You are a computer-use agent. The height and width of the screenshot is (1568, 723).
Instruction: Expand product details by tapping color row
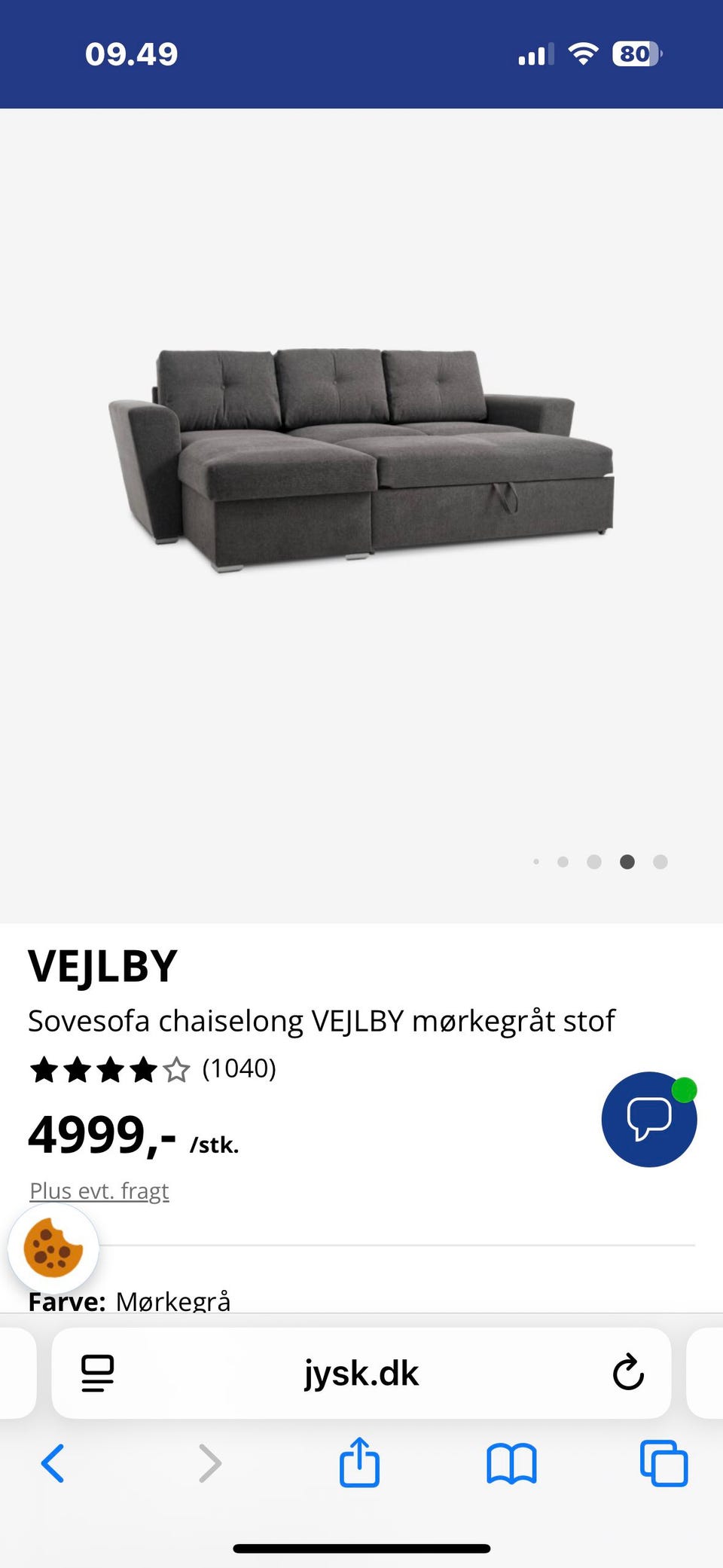coord(131,1300)
